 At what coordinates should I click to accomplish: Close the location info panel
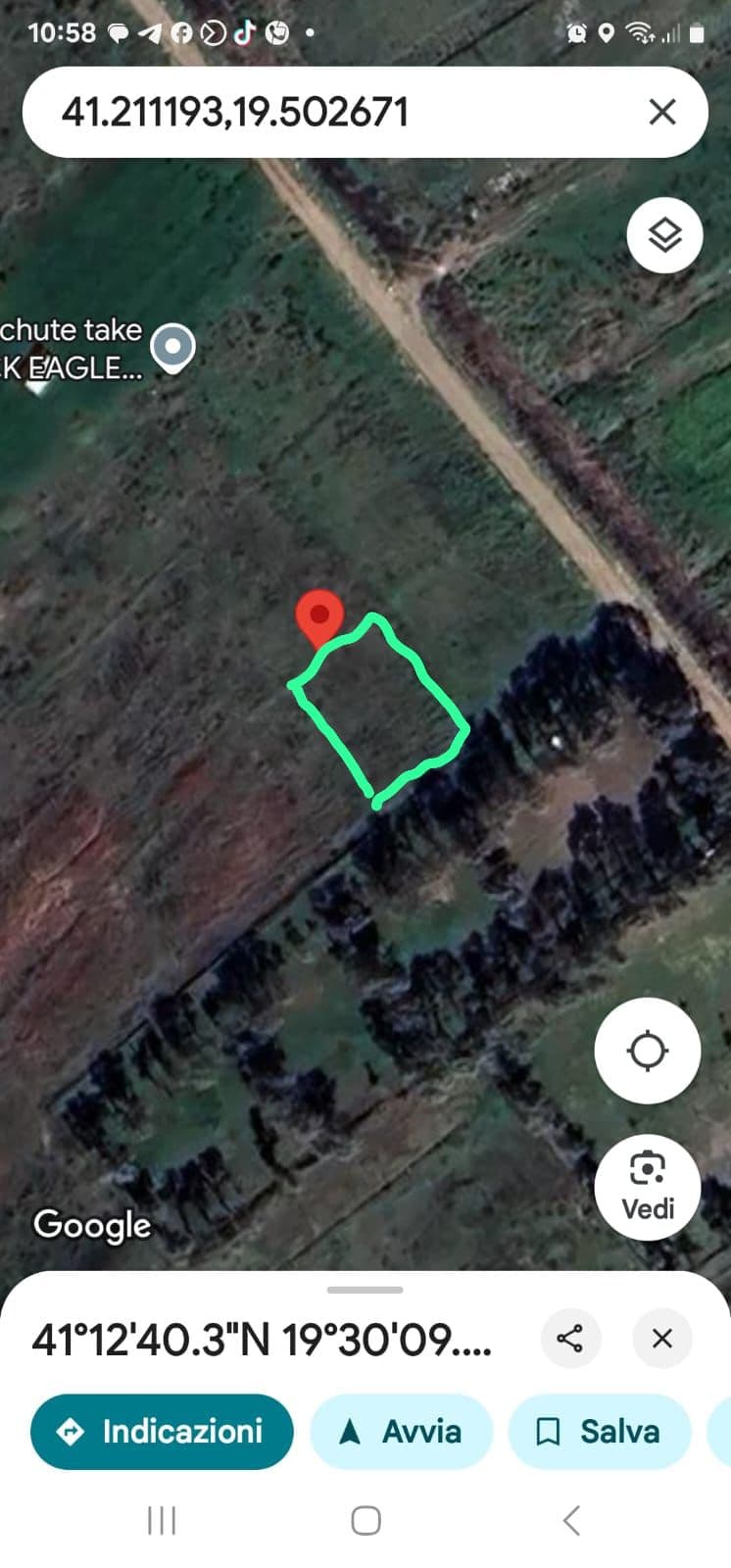pos(662,1338)
